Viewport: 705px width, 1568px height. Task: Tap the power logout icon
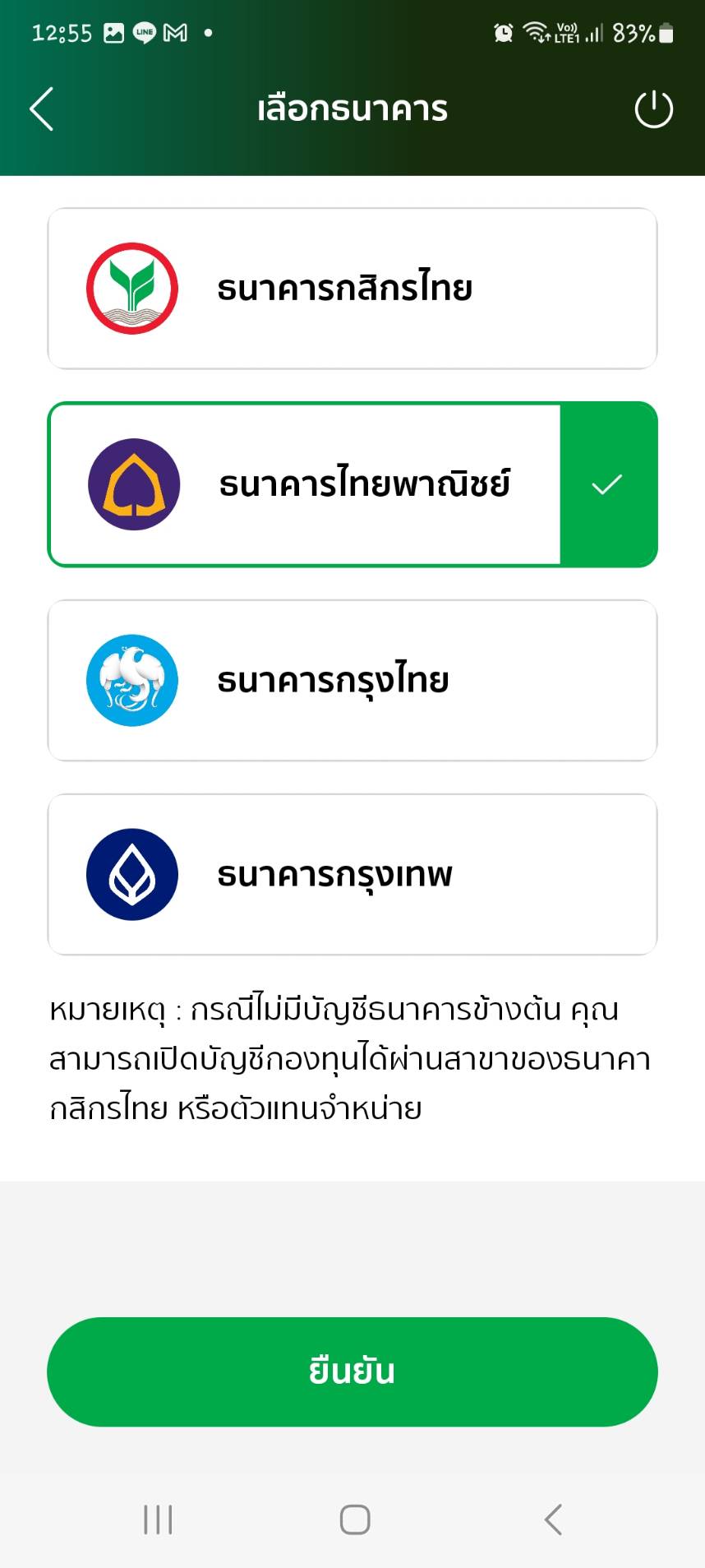[x=653, y=109]
